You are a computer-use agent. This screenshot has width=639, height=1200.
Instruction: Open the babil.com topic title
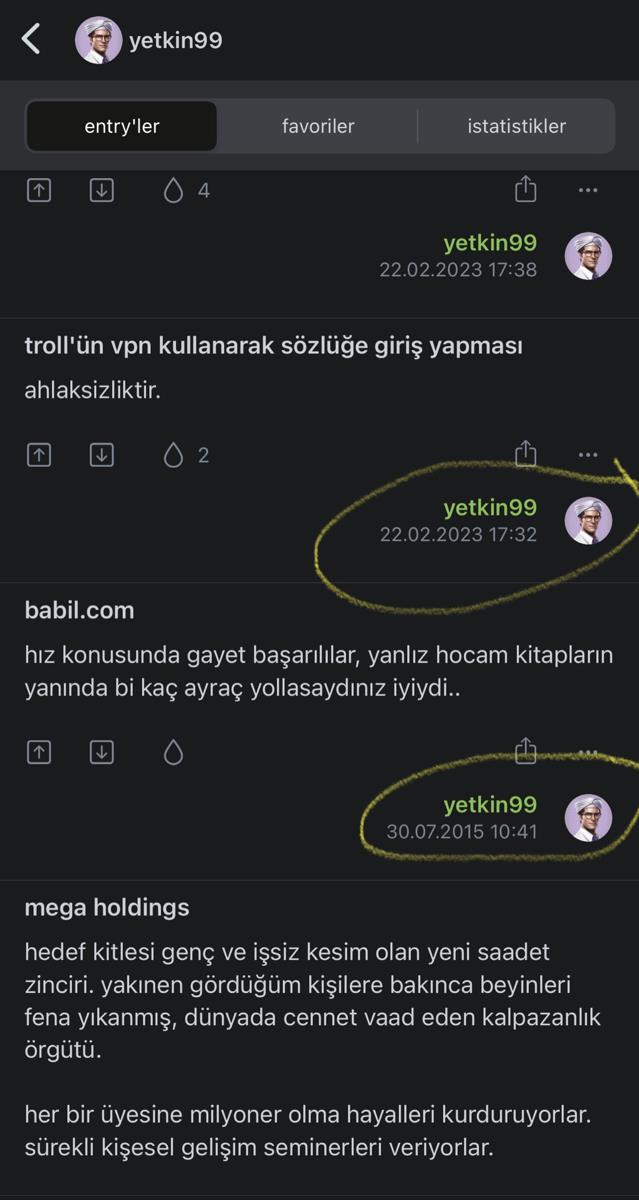[x=79, y=610]
